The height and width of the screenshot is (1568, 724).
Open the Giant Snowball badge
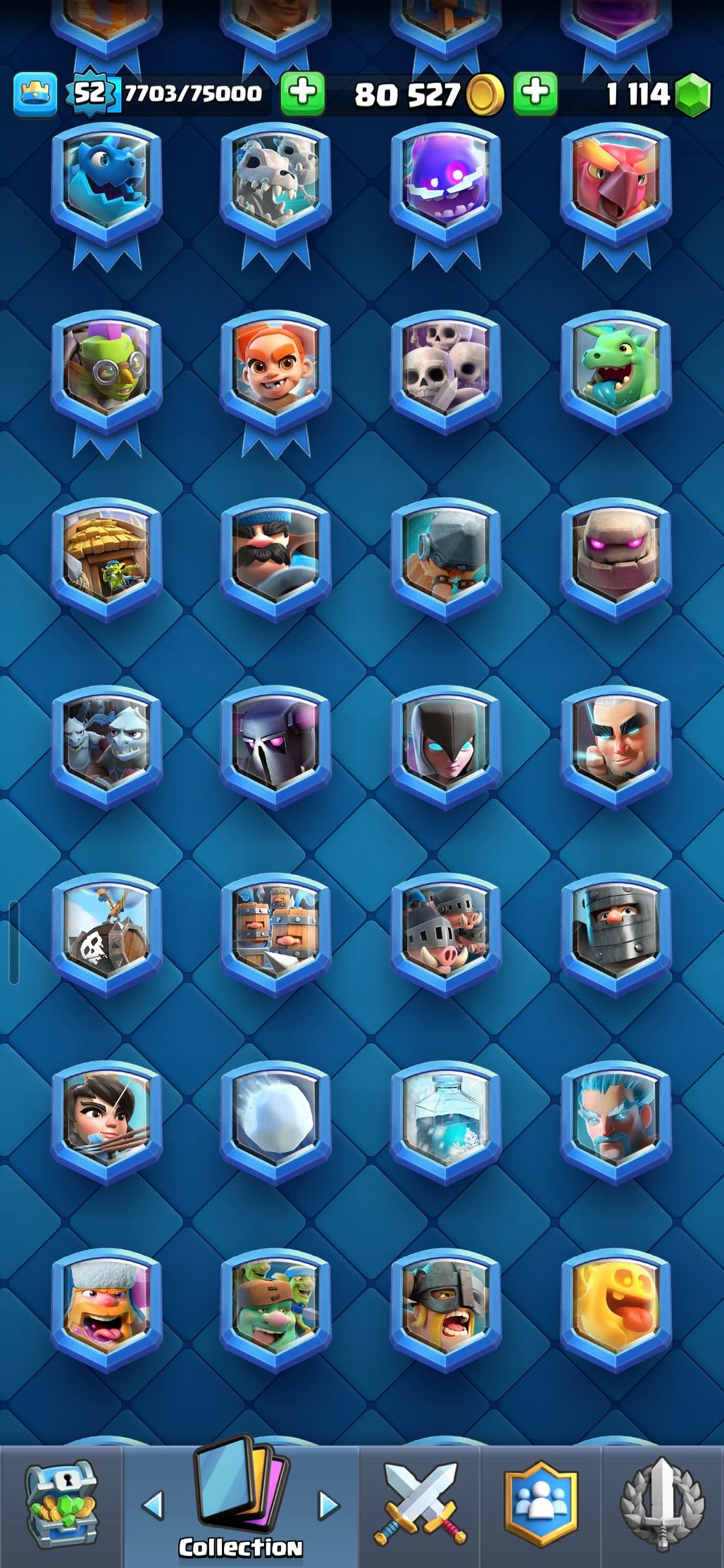pos(275,1121)
